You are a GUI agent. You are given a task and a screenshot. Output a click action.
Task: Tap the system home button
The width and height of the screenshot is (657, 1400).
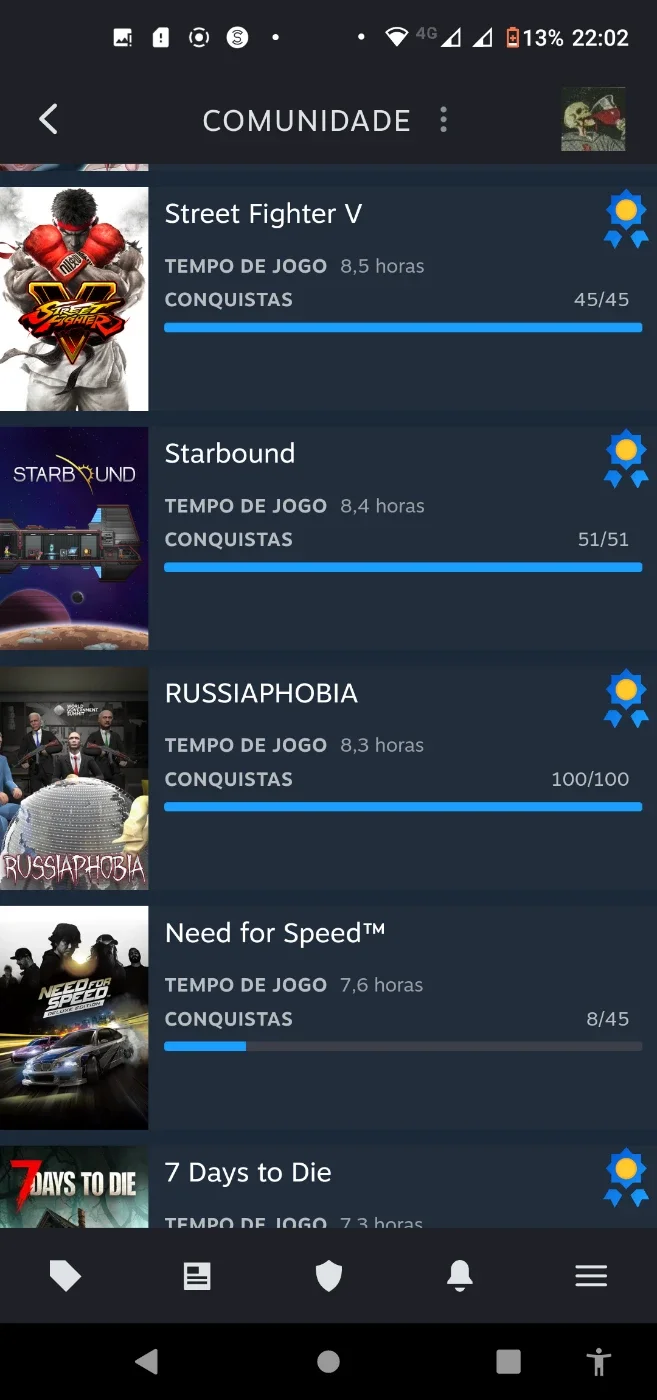coord(328,1361)
